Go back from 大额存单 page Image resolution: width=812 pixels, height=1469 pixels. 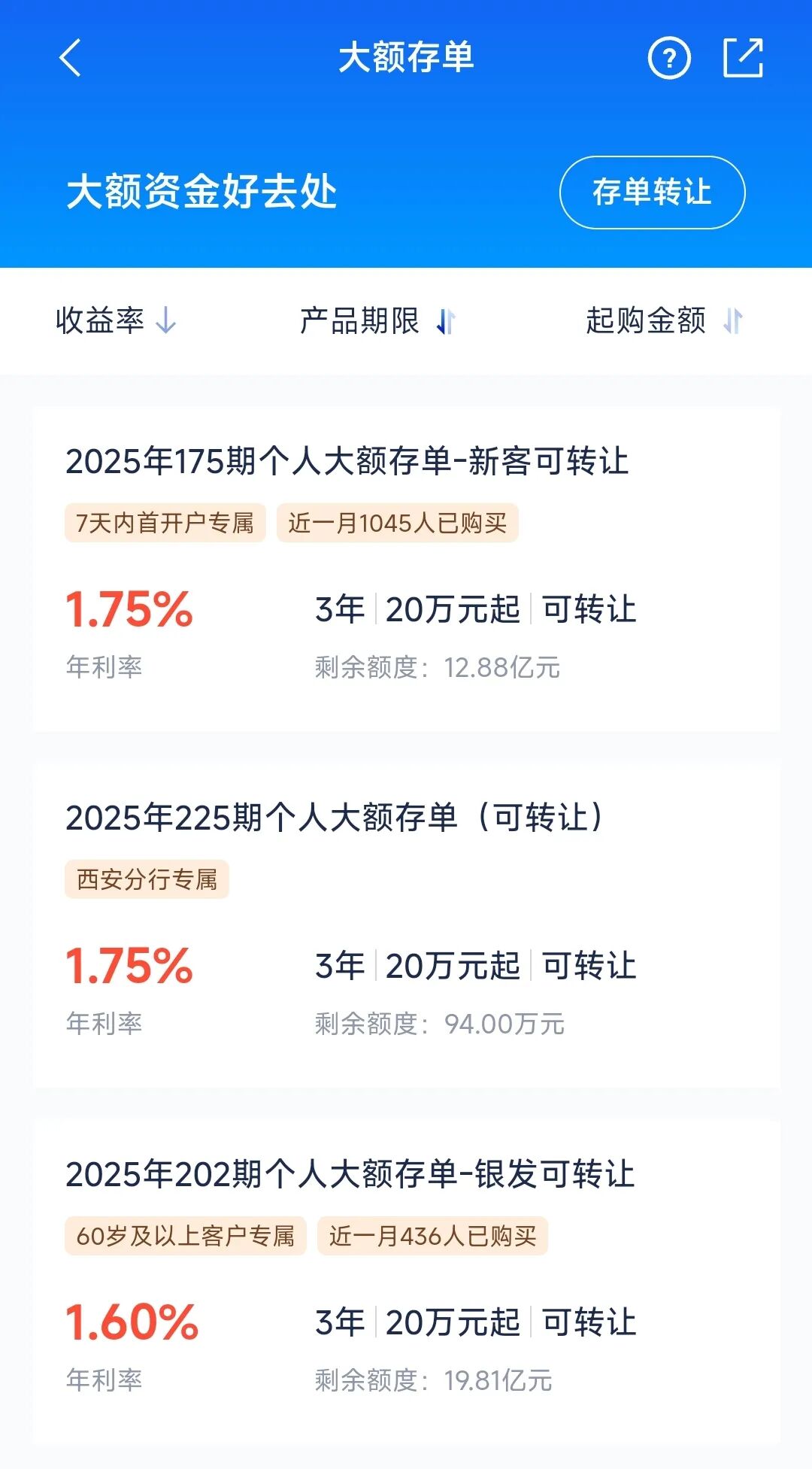click(x=70, y=58)
